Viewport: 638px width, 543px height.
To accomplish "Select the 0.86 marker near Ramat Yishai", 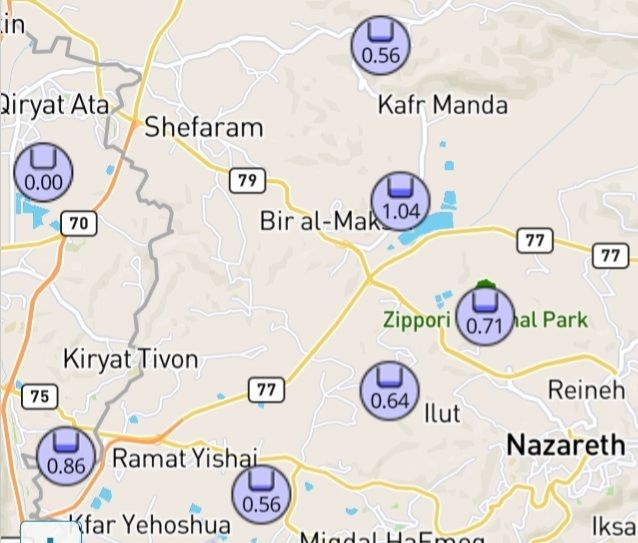I will [66, 455].
